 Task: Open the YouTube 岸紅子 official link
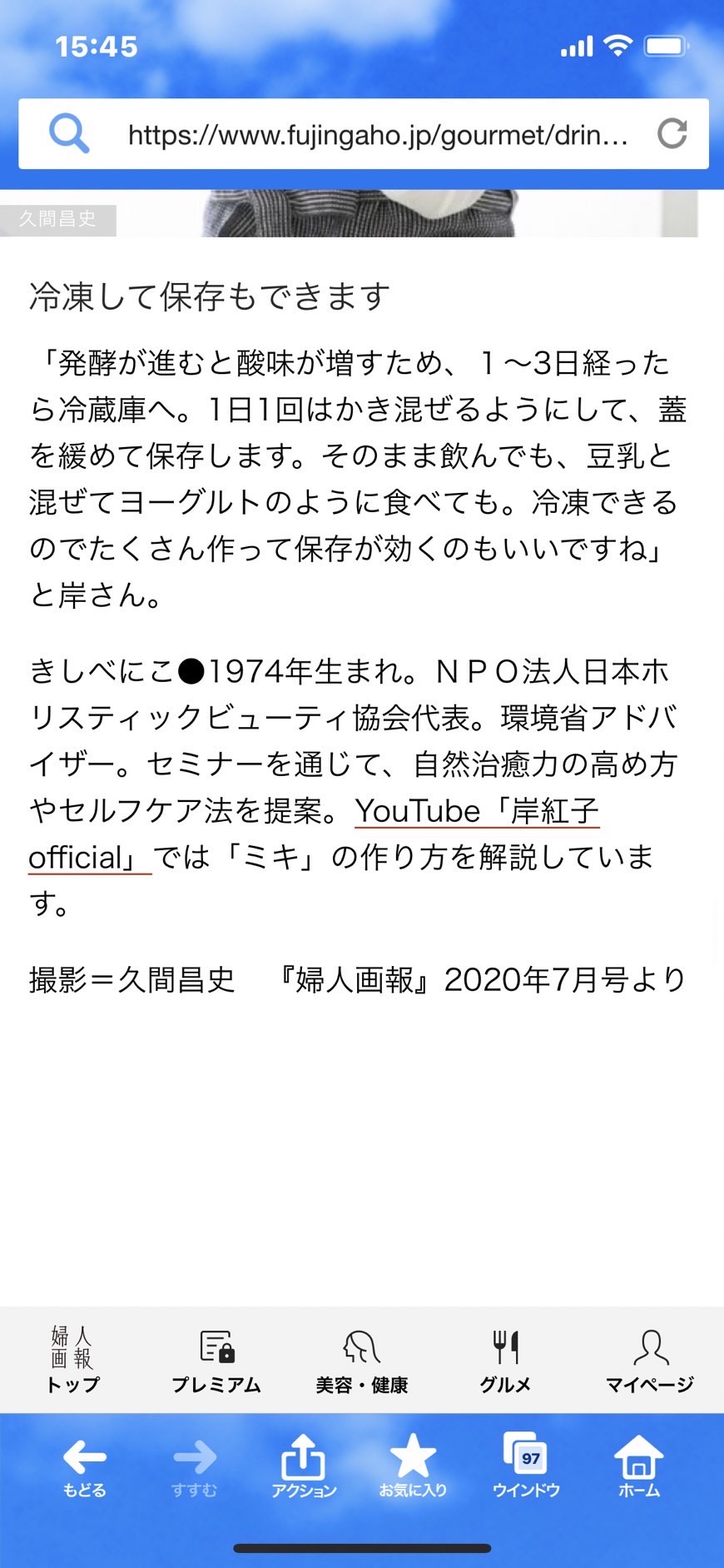tap(314, 834)
